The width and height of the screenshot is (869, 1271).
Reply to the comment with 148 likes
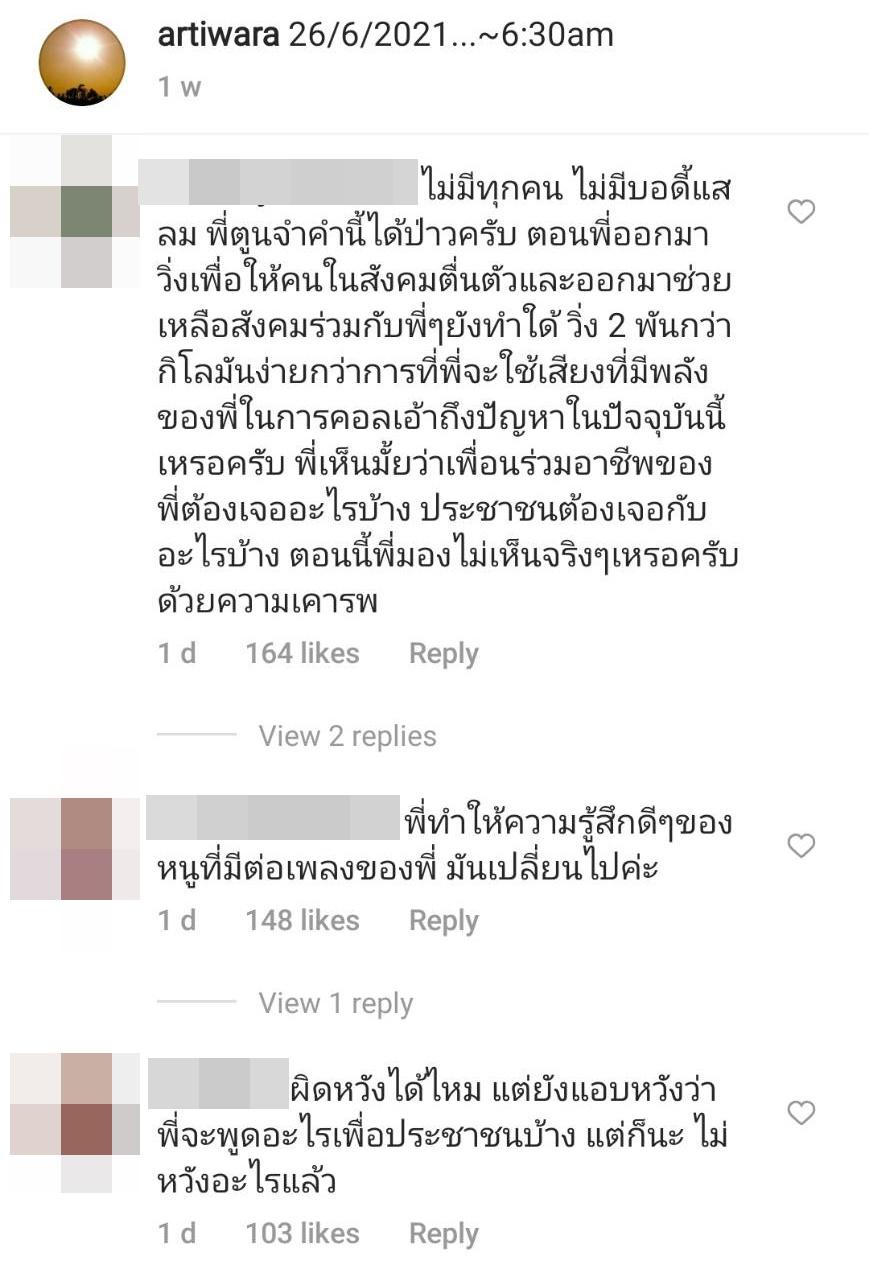click(x=443, y=921)
